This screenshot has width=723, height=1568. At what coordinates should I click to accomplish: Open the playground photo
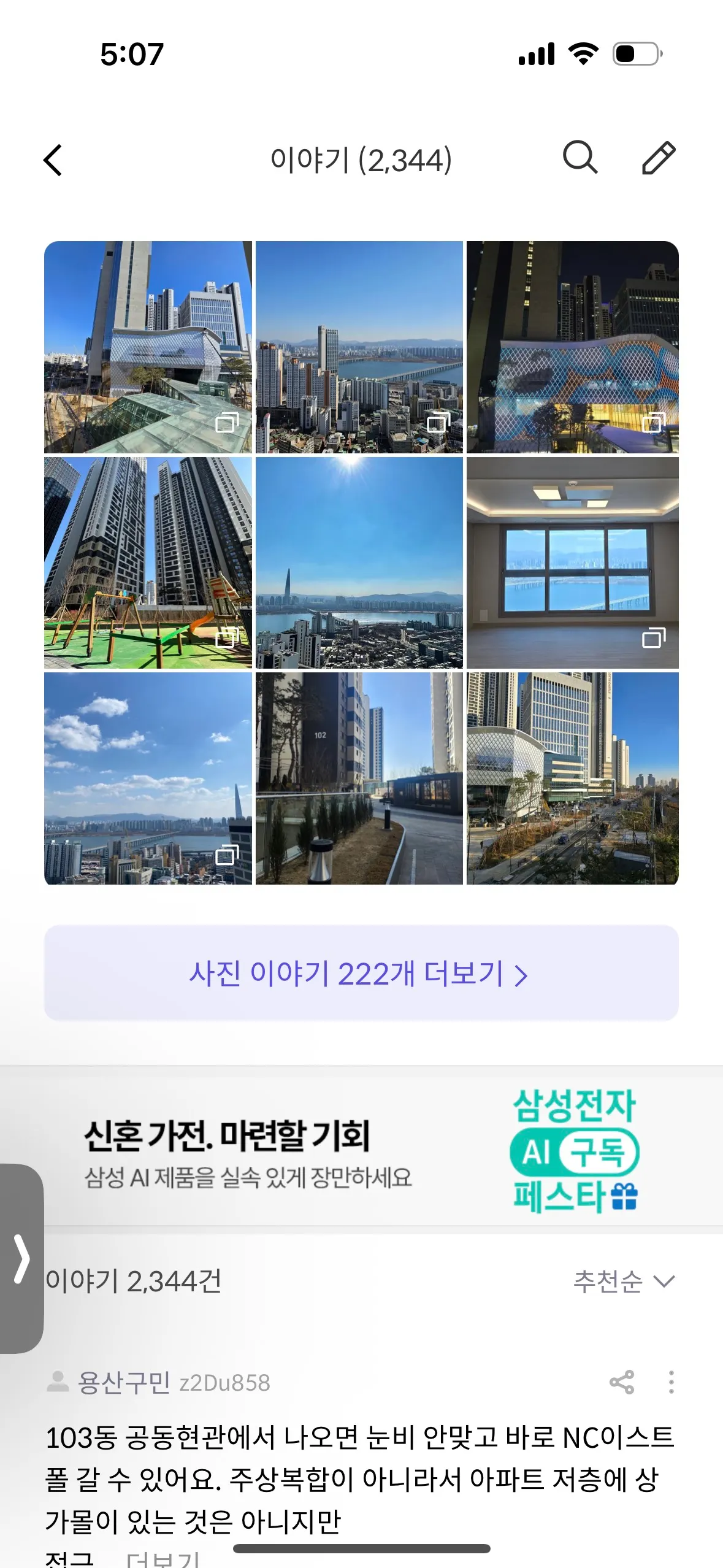click(x=148, y=563)
